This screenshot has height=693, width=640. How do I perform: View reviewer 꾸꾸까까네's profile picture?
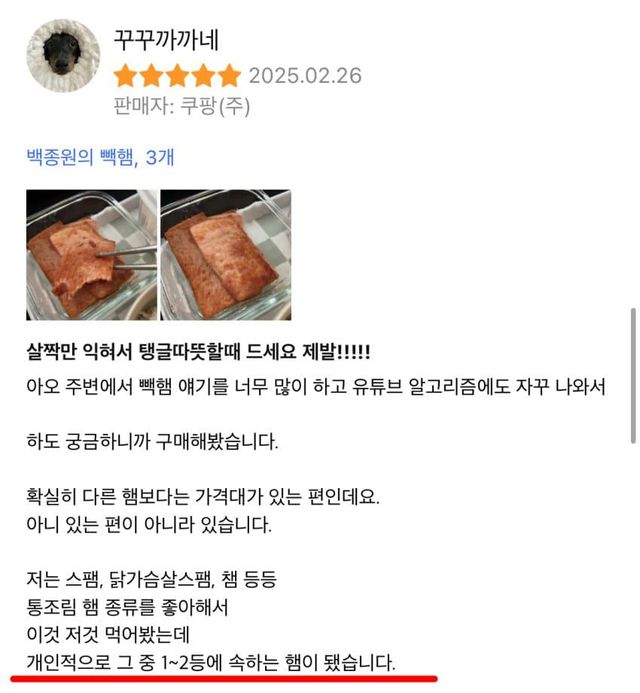tap(63, 57)
